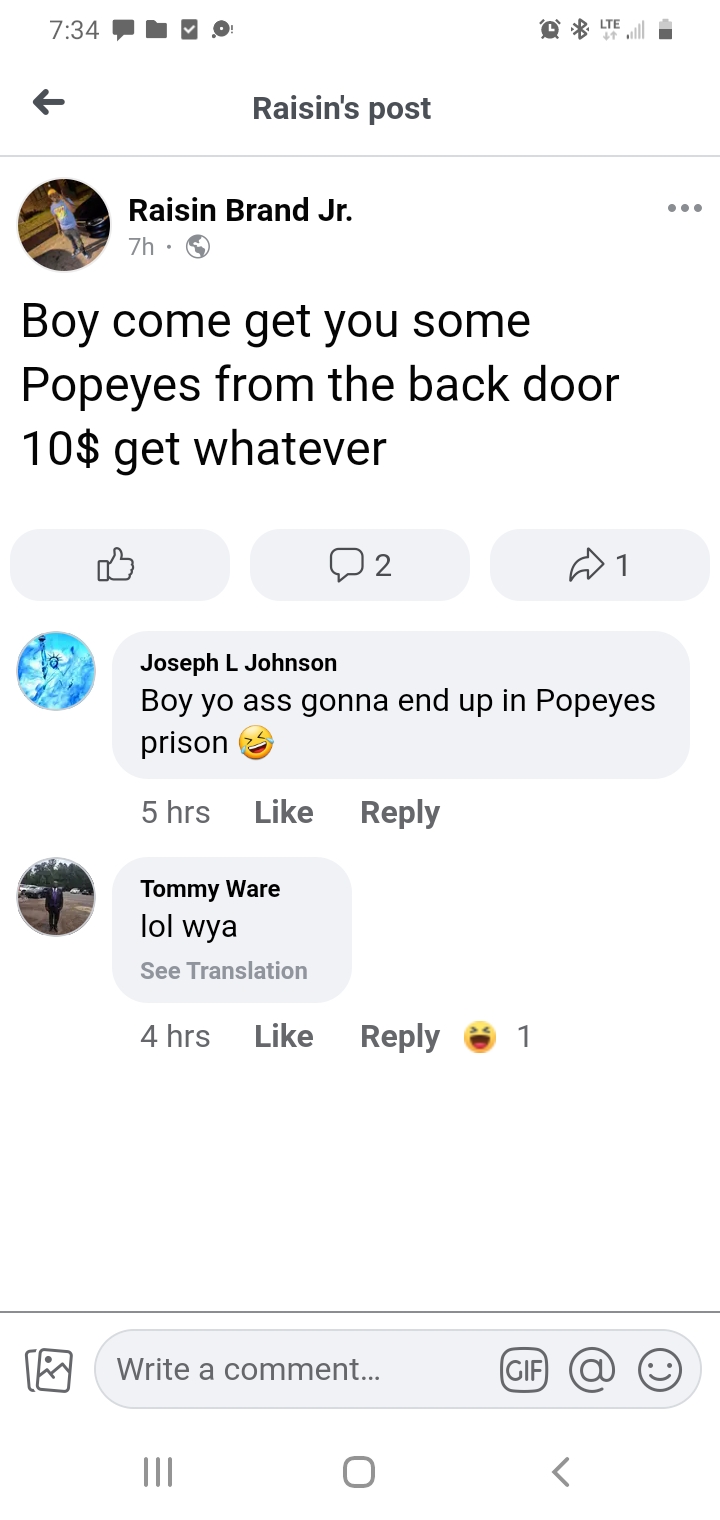Open the GIF picker
The image size is (720, 1520).
[x=524, y=1369]
